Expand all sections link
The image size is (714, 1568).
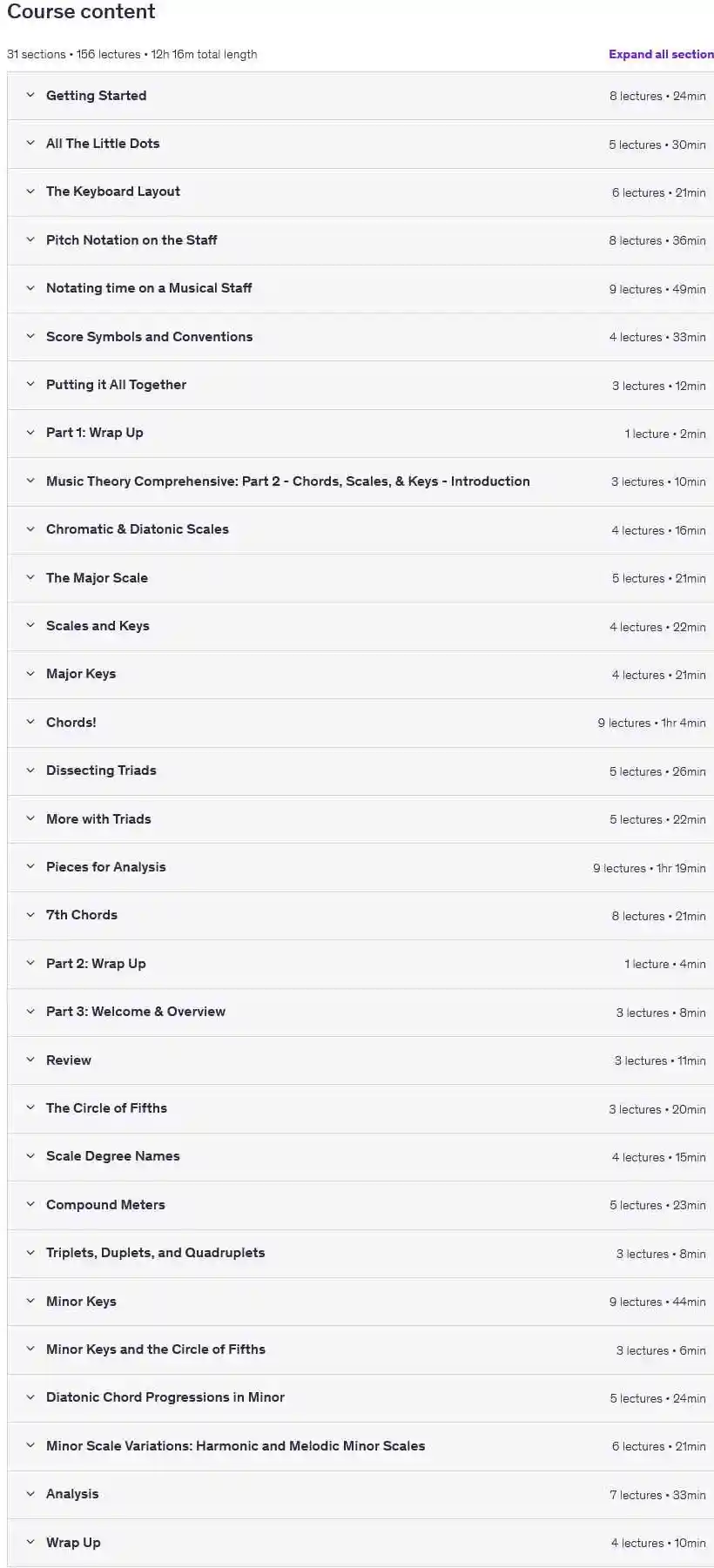pos(661,54)
